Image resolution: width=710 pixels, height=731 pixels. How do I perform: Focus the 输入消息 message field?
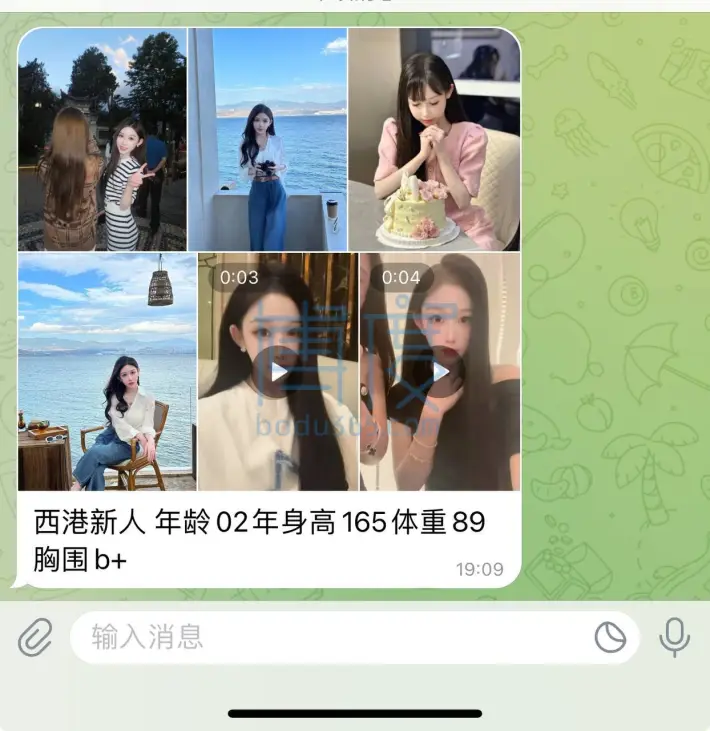330,637
